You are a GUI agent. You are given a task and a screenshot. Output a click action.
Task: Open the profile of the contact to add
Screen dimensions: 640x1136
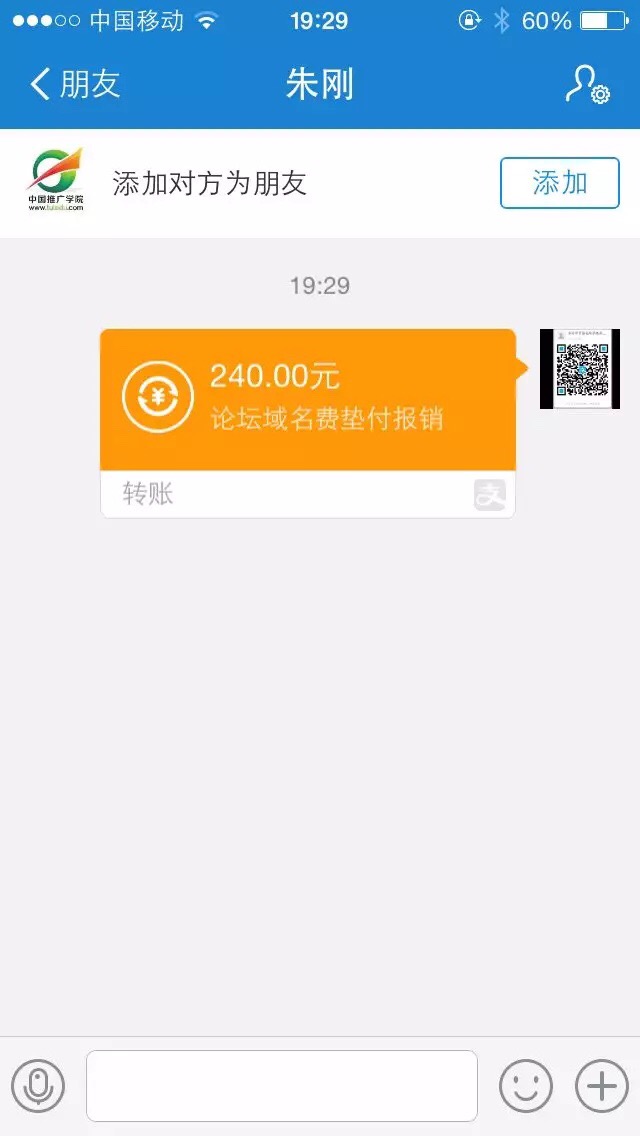point(55,182)
